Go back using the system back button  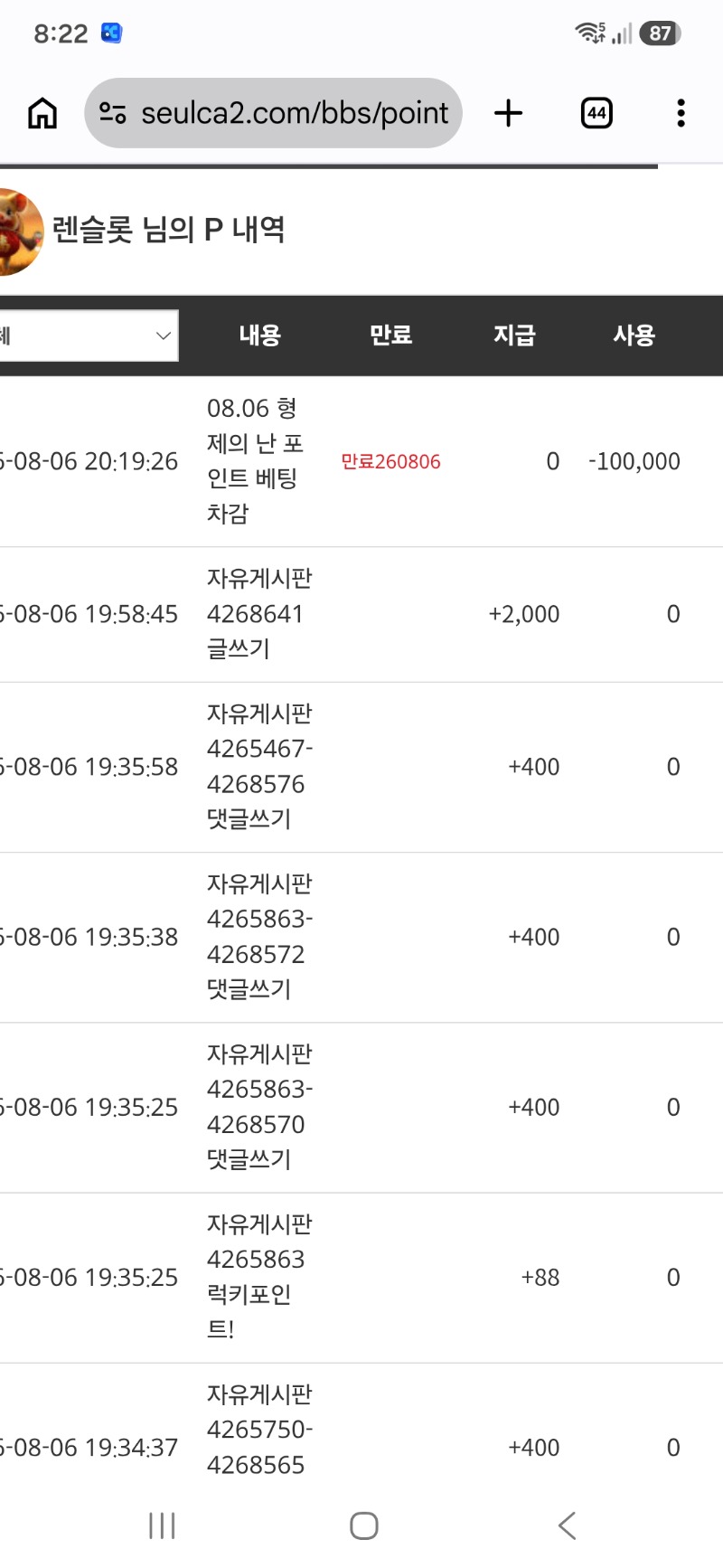(x=567, y=1525)
